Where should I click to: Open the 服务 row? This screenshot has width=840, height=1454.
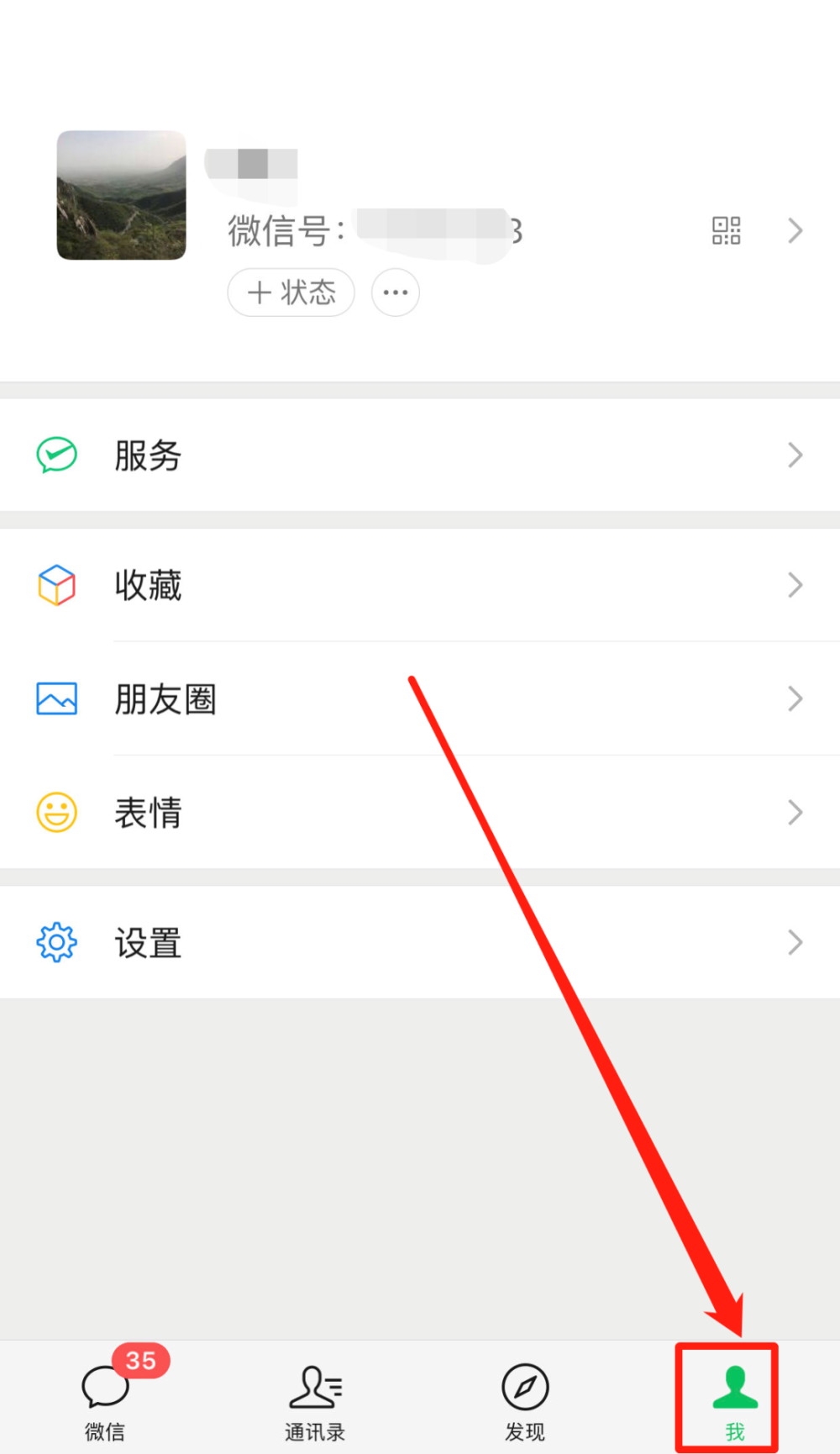coord(420,456)
